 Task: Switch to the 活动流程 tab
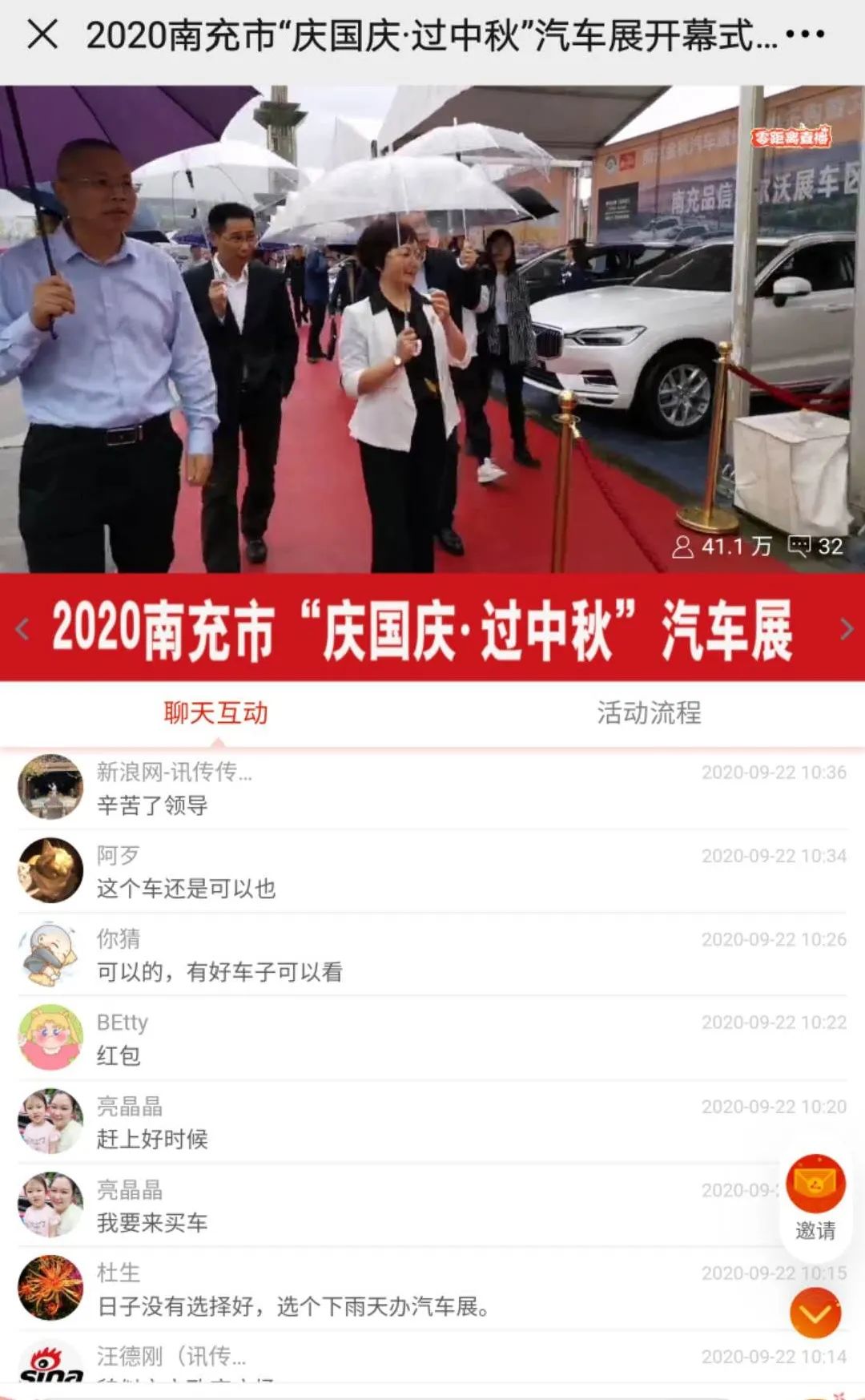(648, 712)
